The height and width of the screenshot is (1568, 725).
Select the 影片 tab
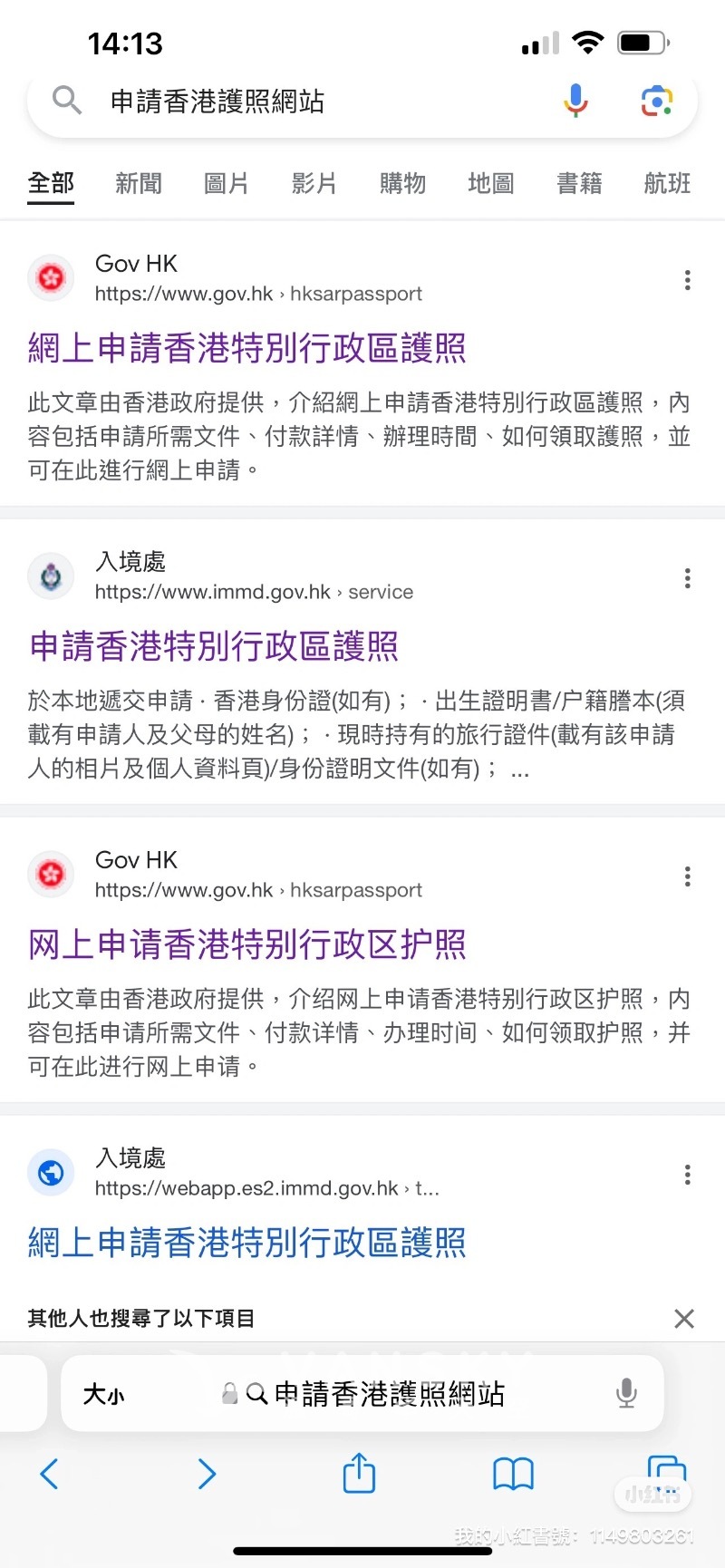314,183
